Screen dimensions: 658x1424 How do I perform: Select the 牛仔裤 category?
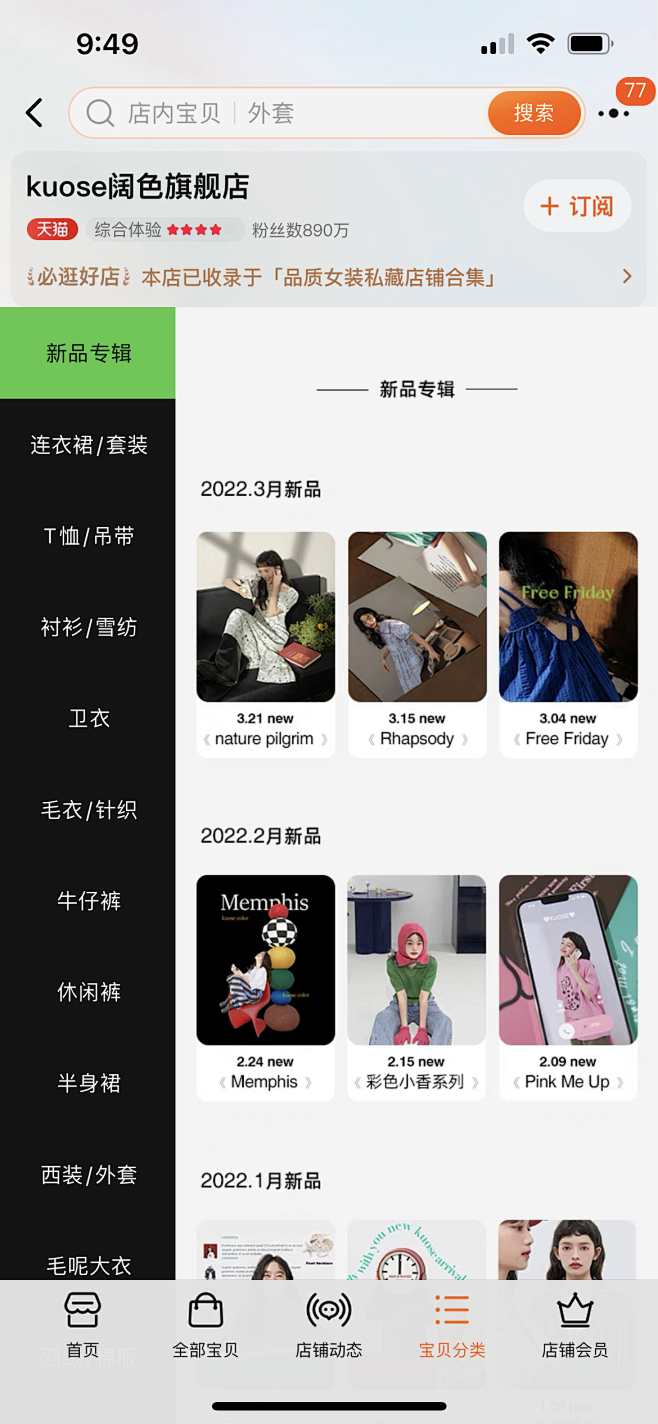point(88,901)
